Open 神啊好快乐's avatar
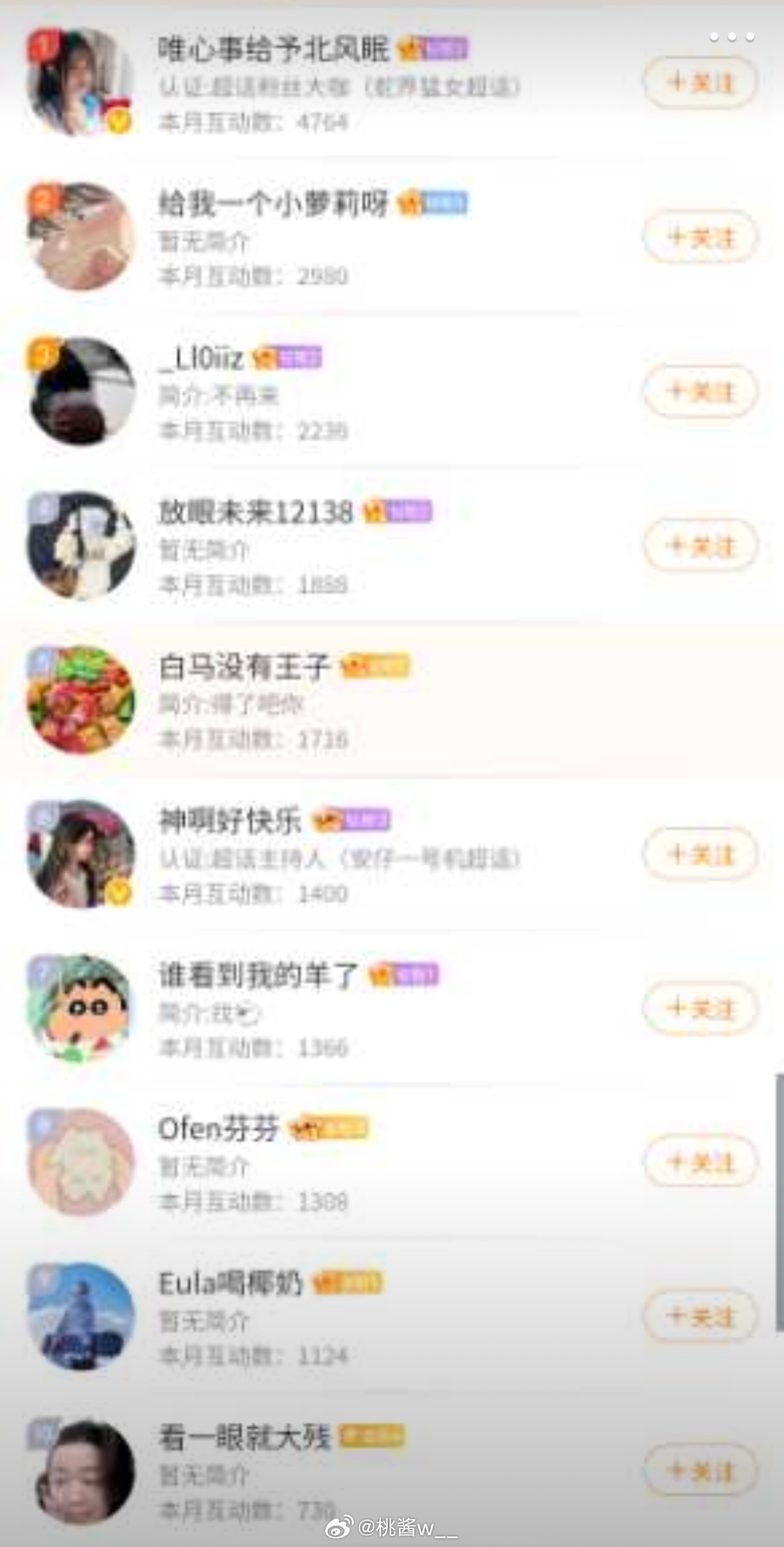Viewport: 784px width, 1547px height. click(80, 854)
